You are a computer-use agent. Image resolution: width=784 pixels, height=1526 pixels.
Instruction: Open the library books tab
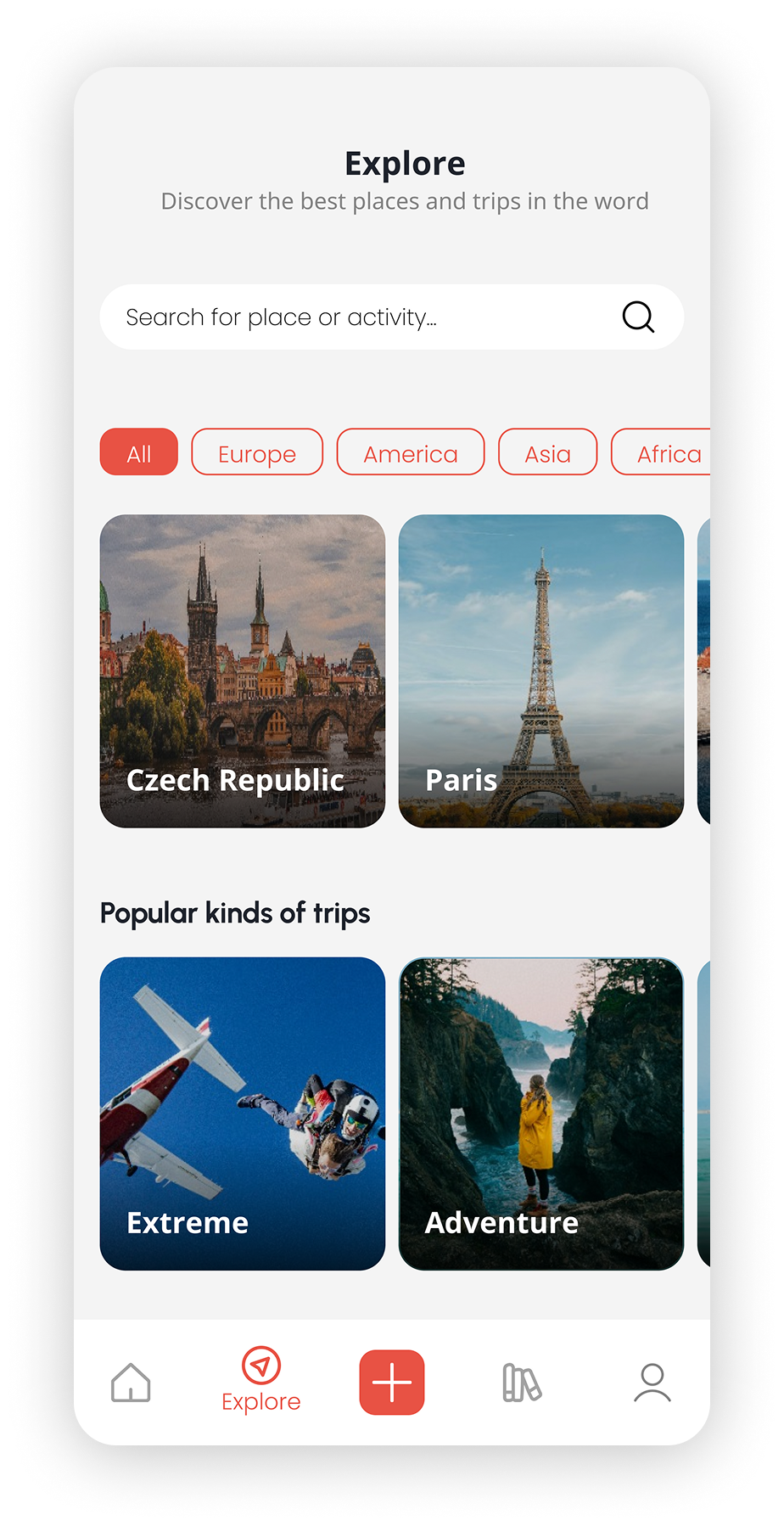tap(522, 1383)
